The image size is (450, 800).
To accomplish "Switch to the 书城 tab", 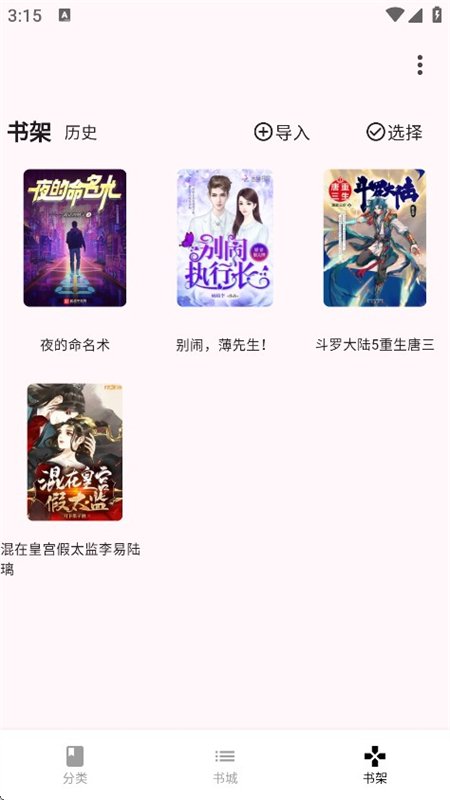I will pos(225,764).
